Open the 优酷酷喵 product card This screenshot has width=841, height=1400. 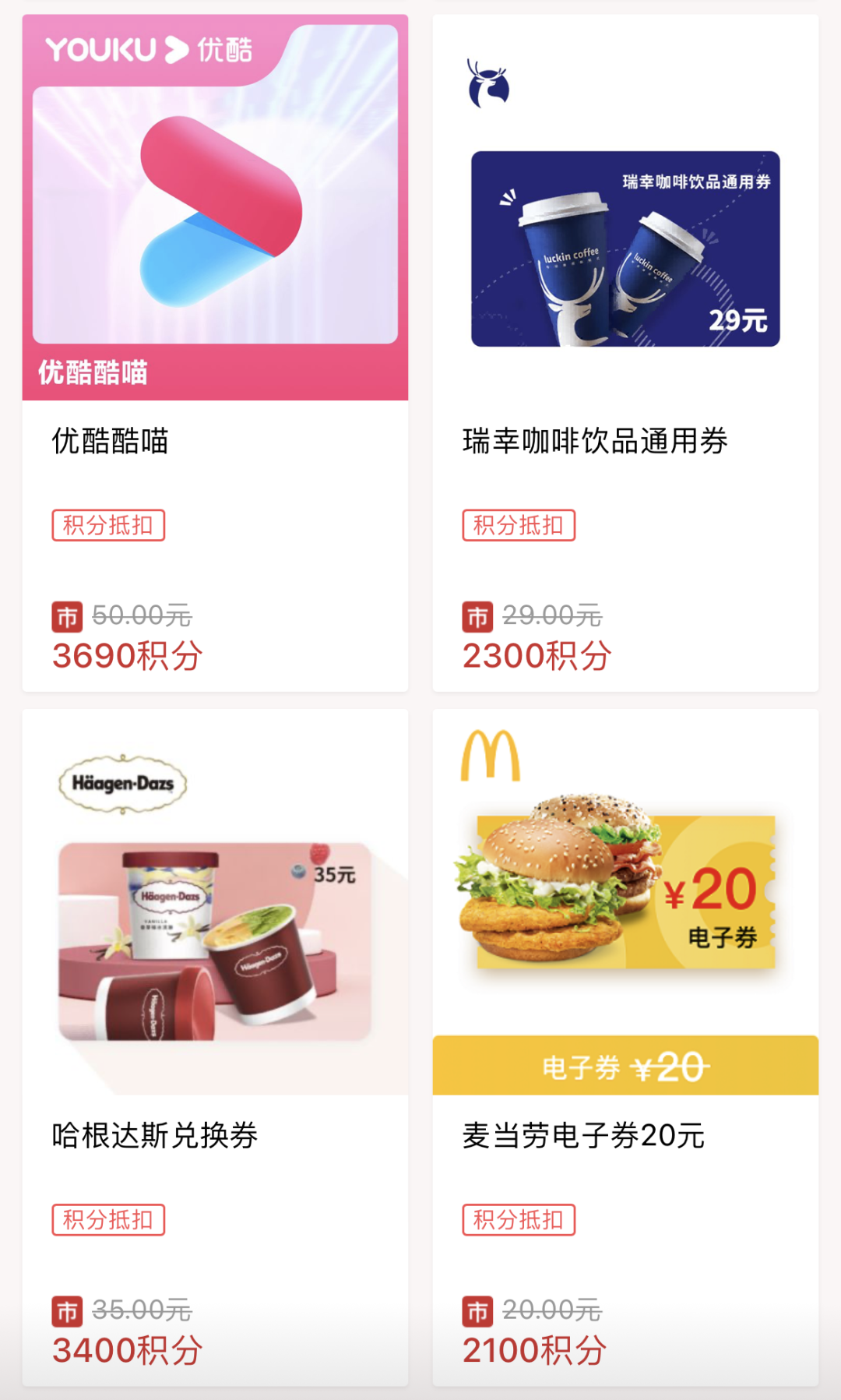click(215, 352)
